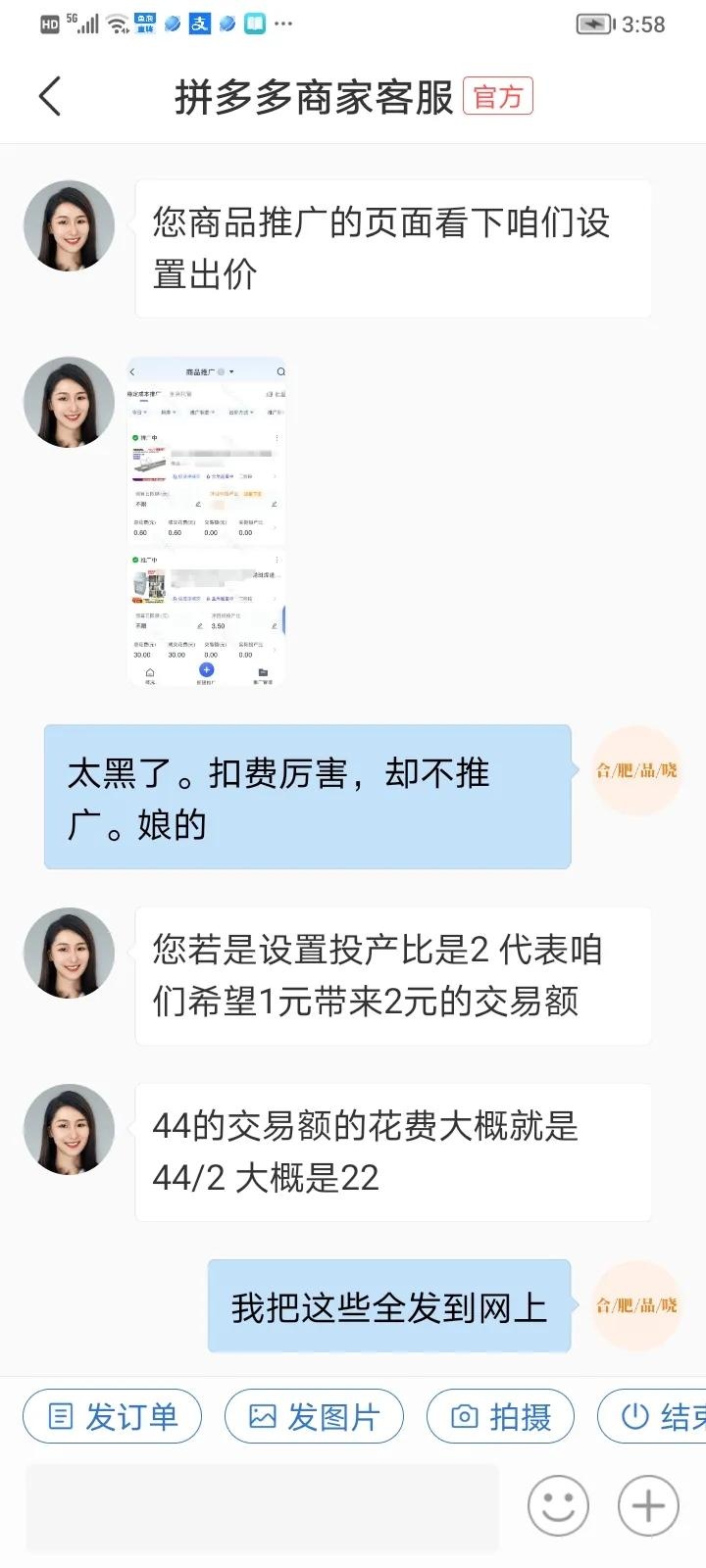Image resolution: width=706 pixels, height=1568 pixels.
Task: Open the emoji smiley picker
Action: 558,1506
